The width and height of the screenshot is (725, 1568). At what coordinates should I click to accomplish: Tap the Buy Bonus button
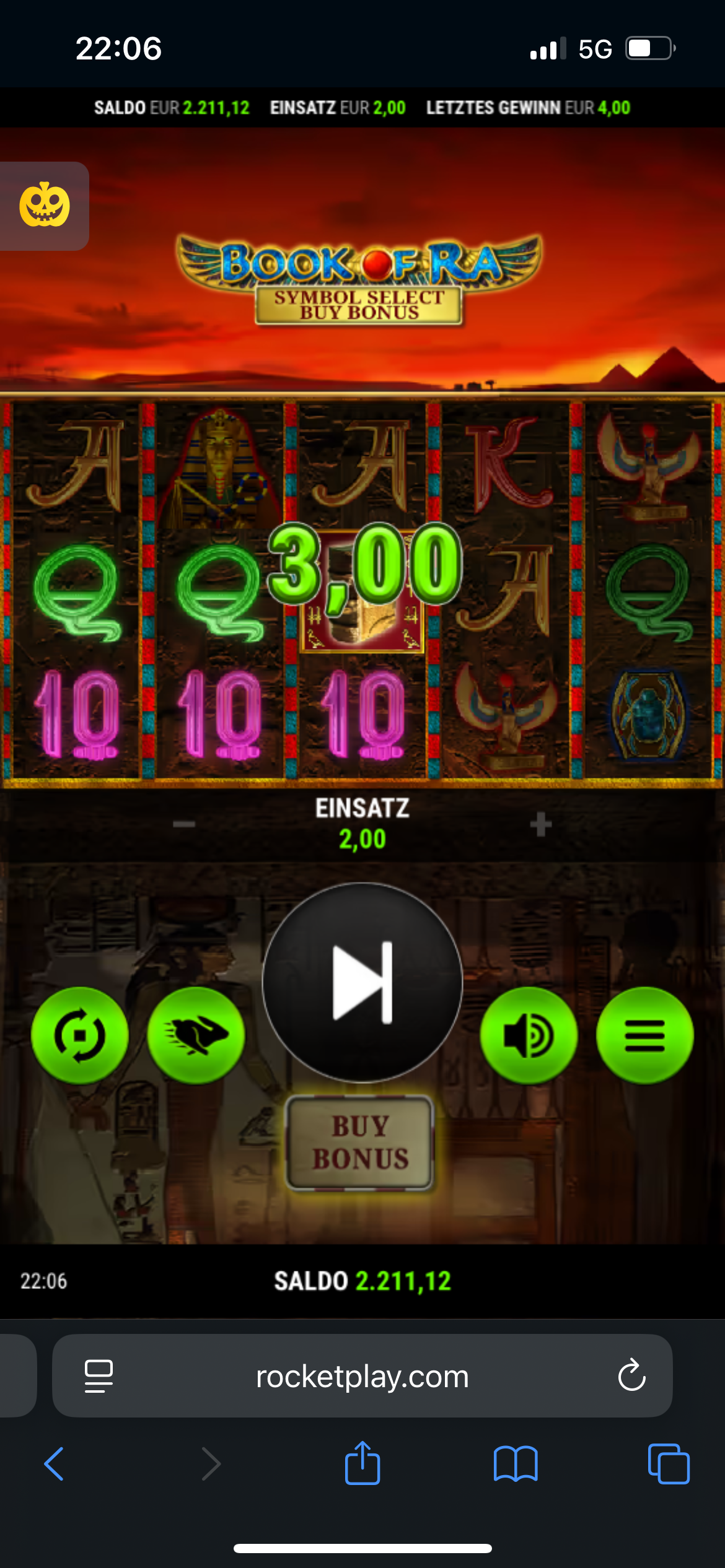(360, 1143)
